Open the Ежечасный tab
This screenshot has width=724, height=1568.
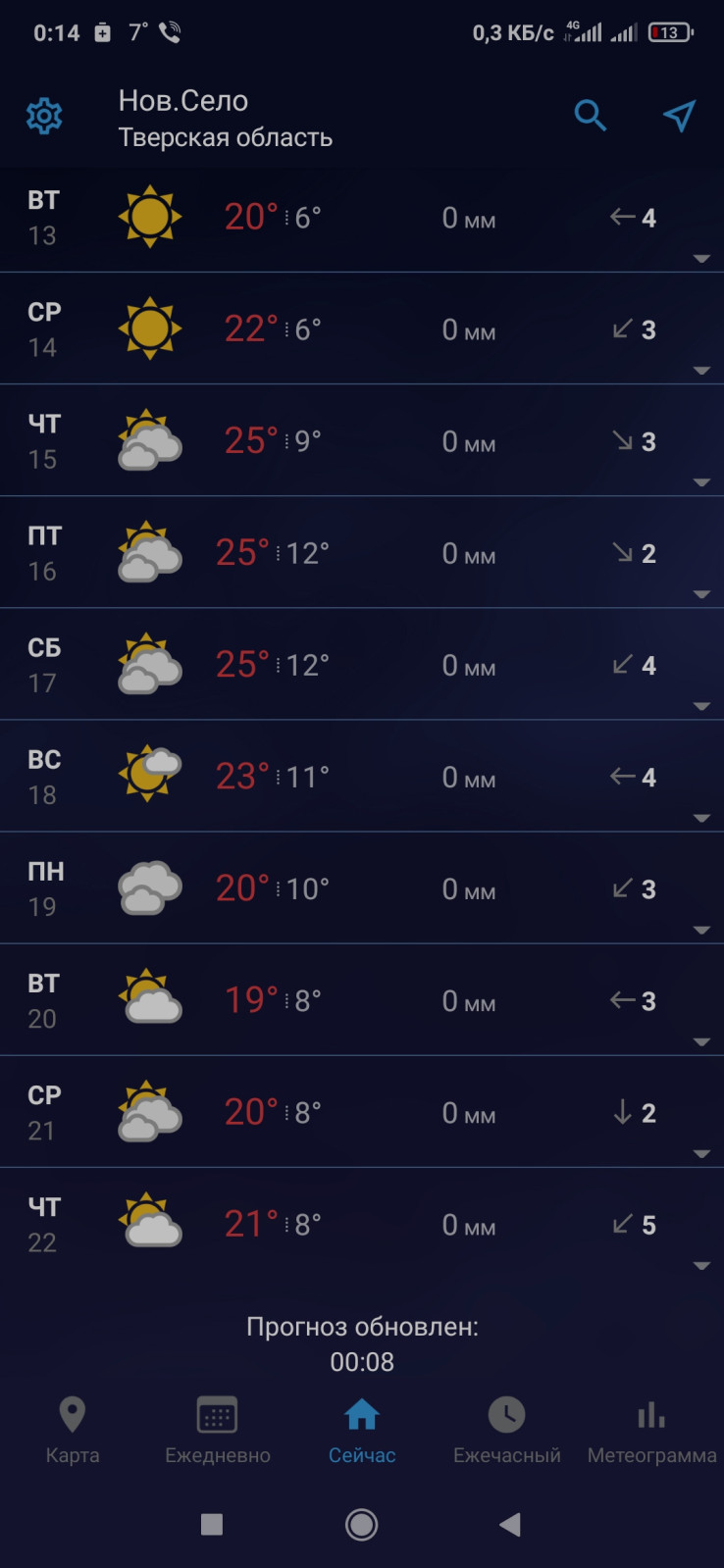506,1431
